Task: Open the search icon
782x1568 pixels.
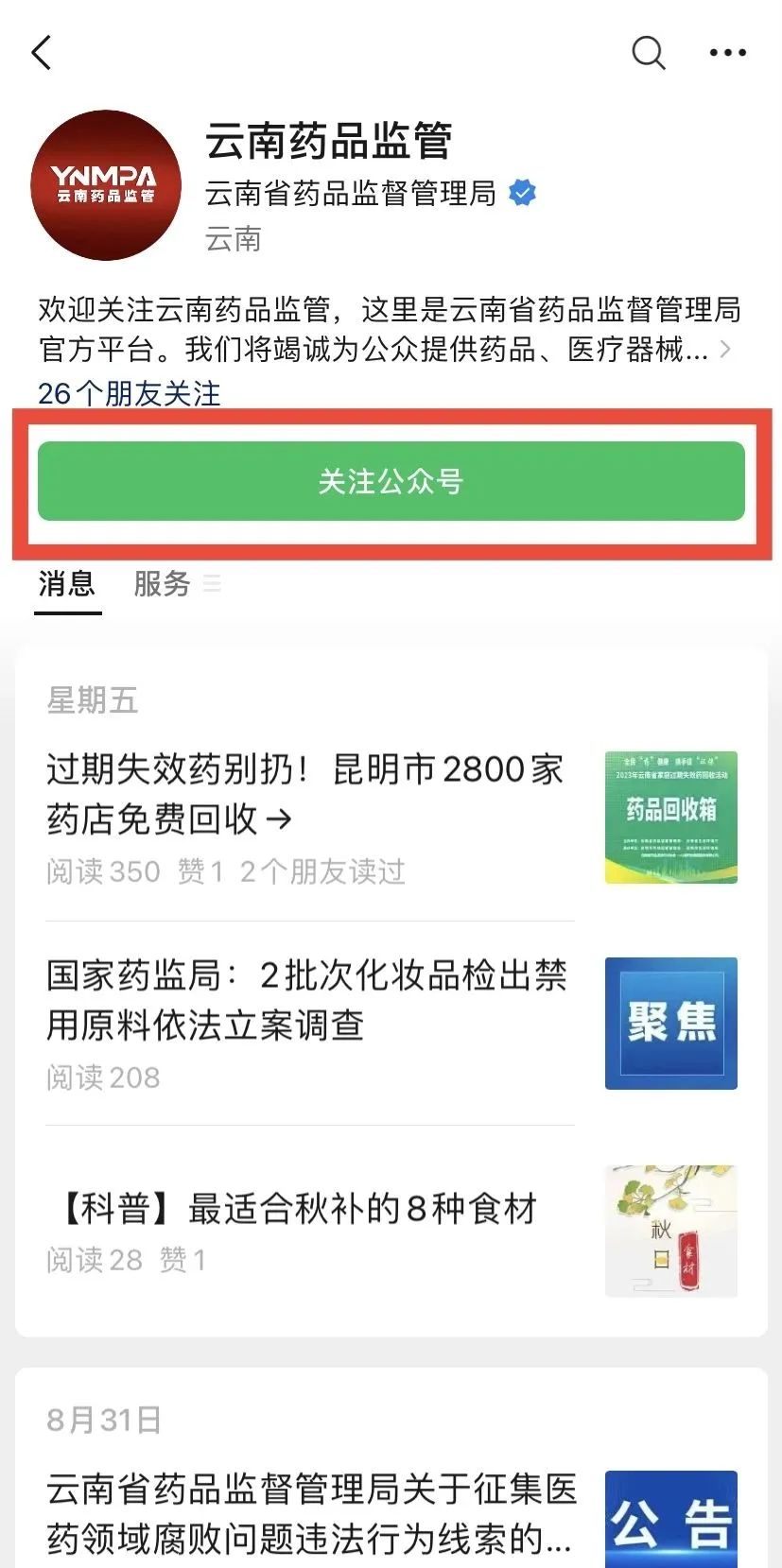Action: (649, 54)
